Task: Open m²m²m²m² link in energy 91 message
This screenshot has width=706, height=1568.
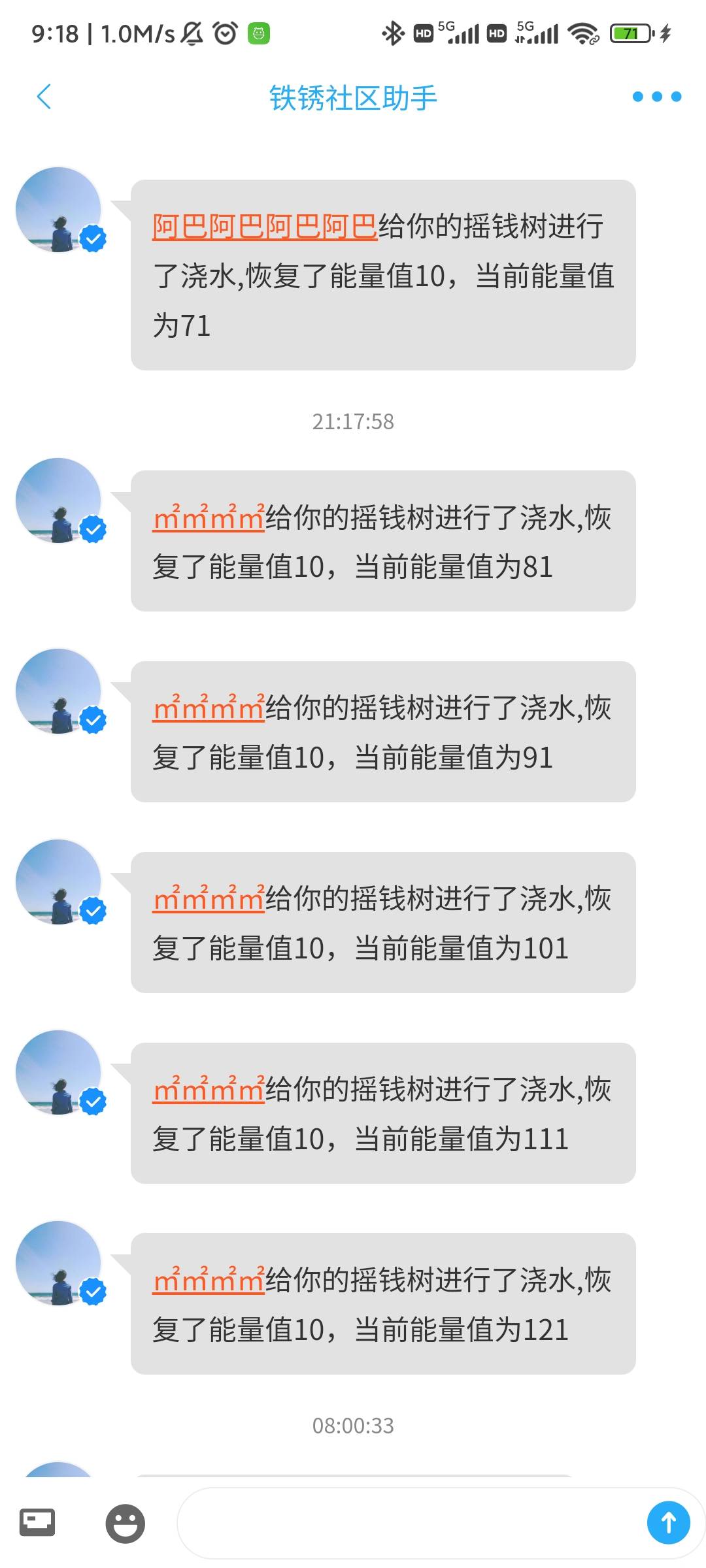Action: coord(209,709)
